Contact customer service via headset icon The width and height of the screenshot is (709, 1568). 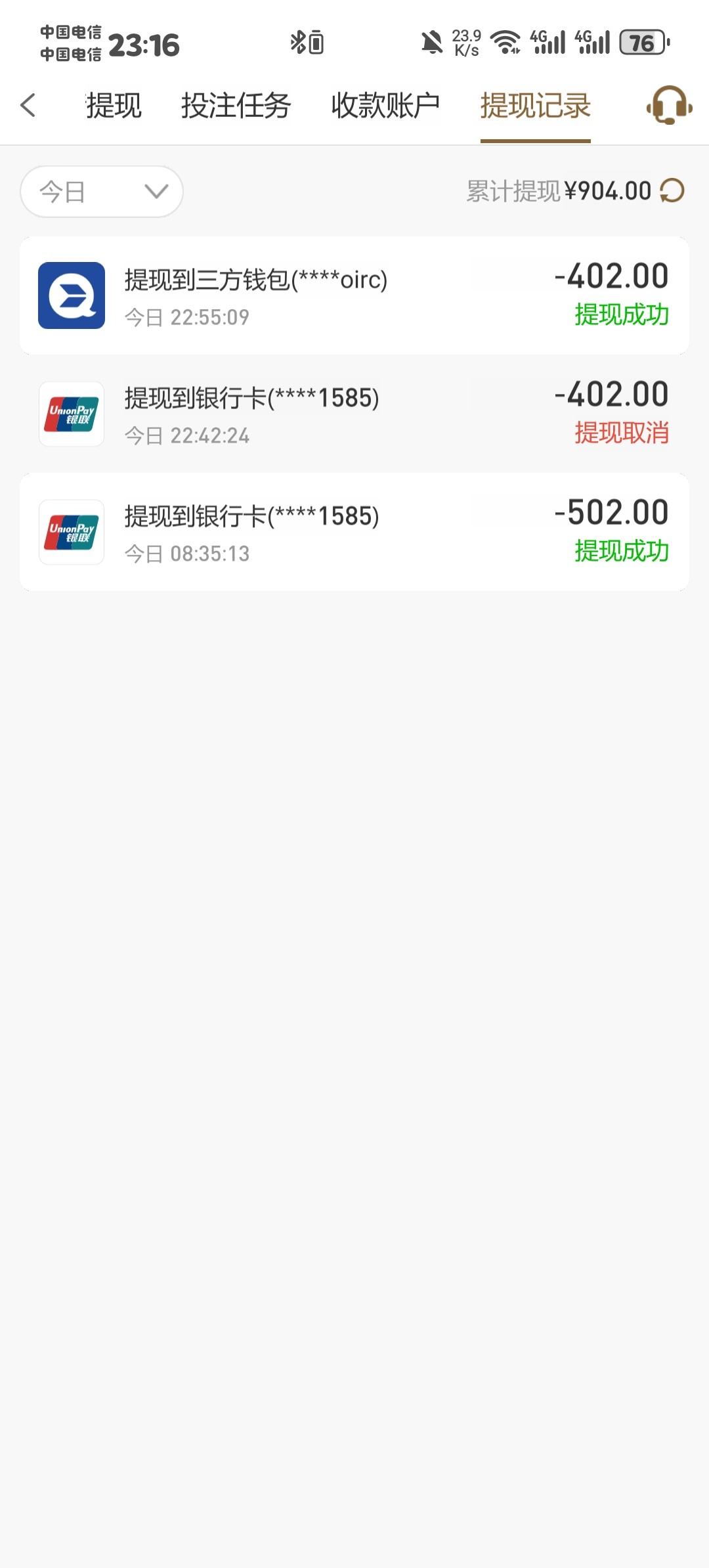coord(669,106)
